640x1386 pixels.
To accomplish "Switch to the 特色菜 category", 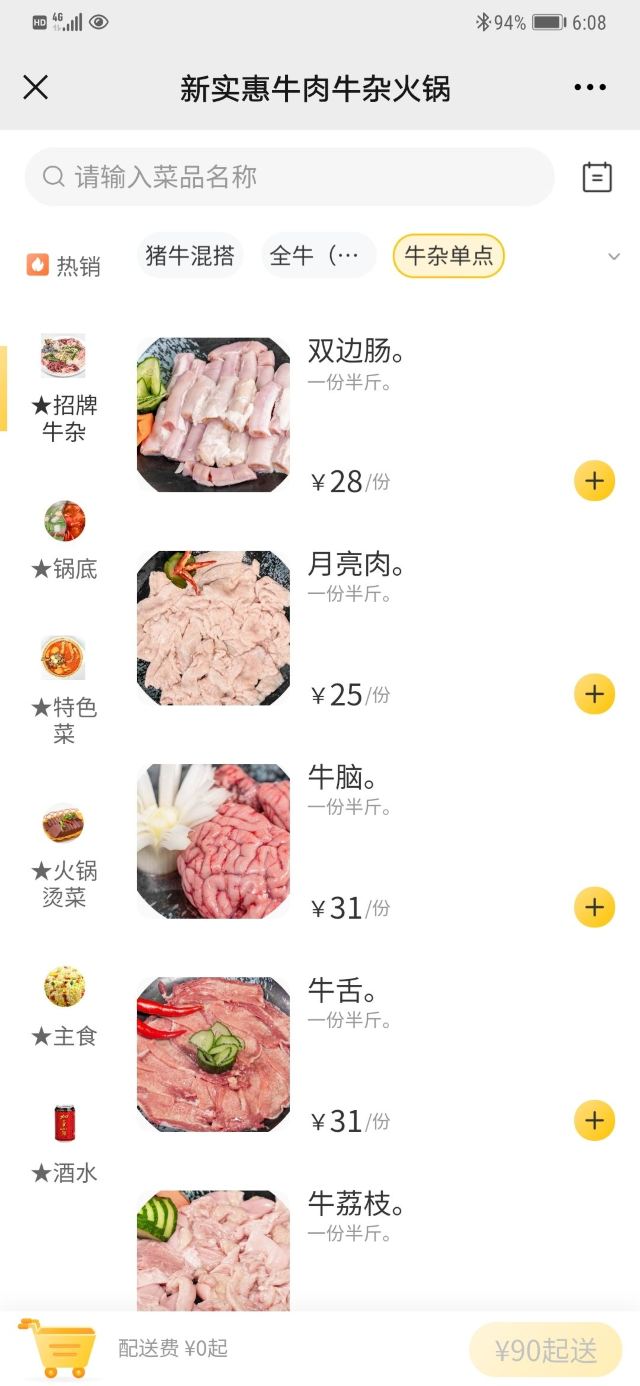I will click(x=64, y=692).
